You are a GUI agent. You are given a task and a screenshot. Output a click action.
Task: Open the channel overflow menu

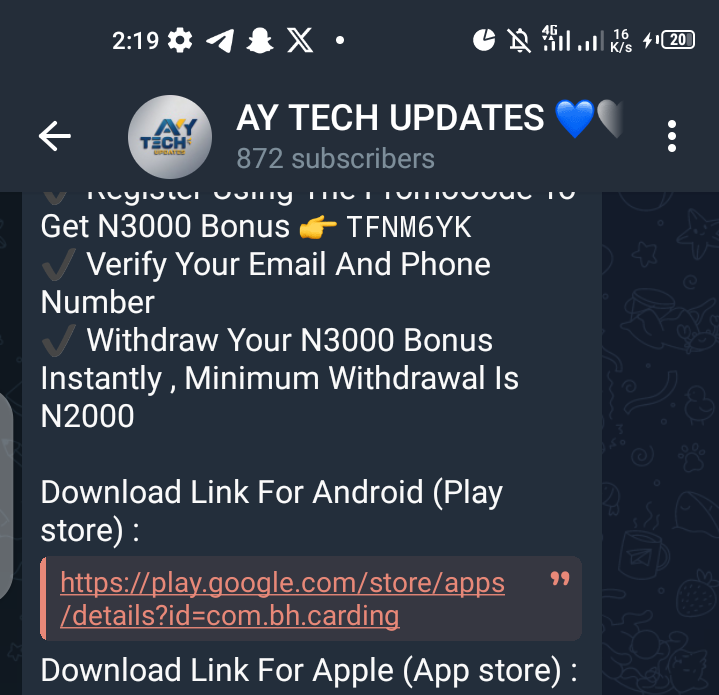pos(672,137)
